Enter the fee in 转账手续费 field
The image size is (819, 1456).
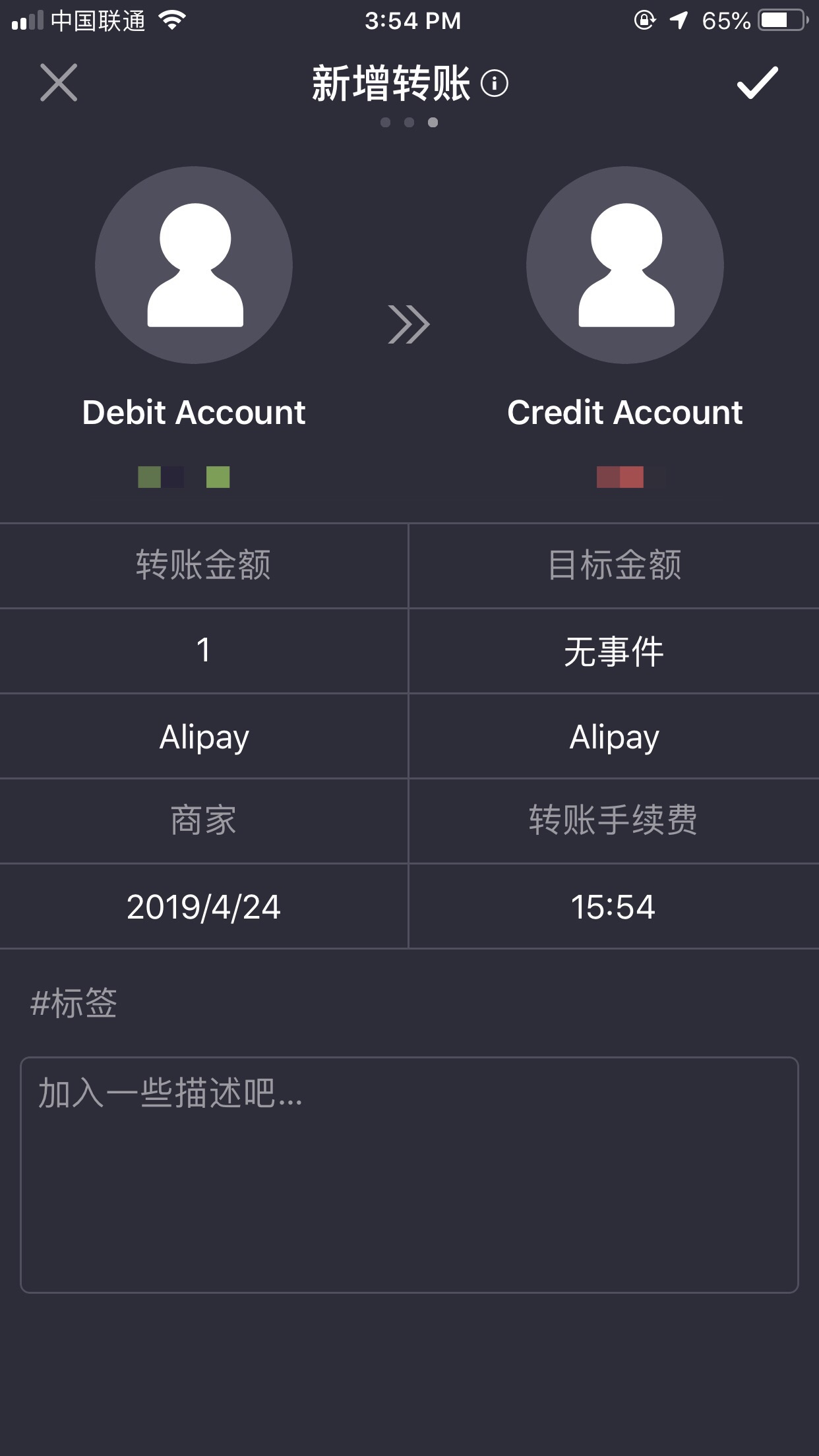[x=614, y=821]
